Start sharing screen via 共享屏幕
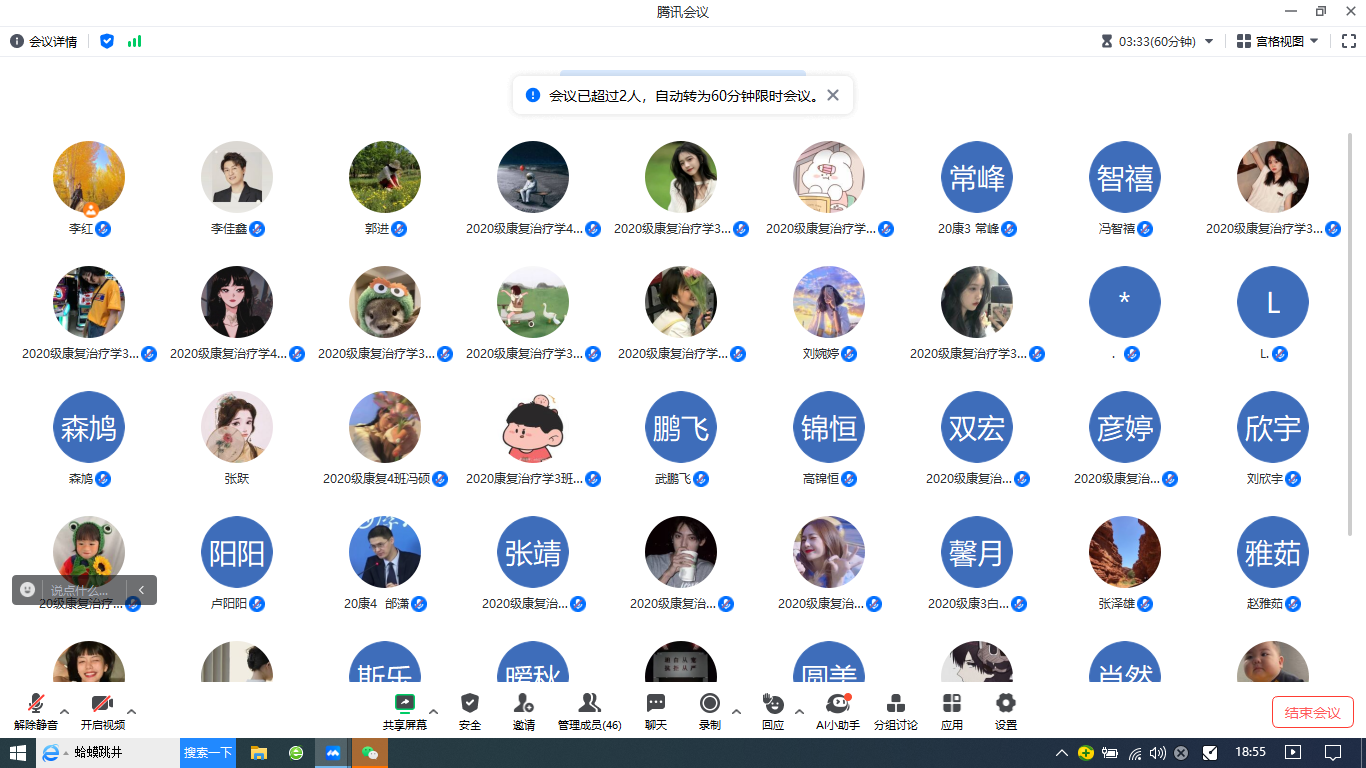Screen dimensions: 1366x768 coord(404,711)
